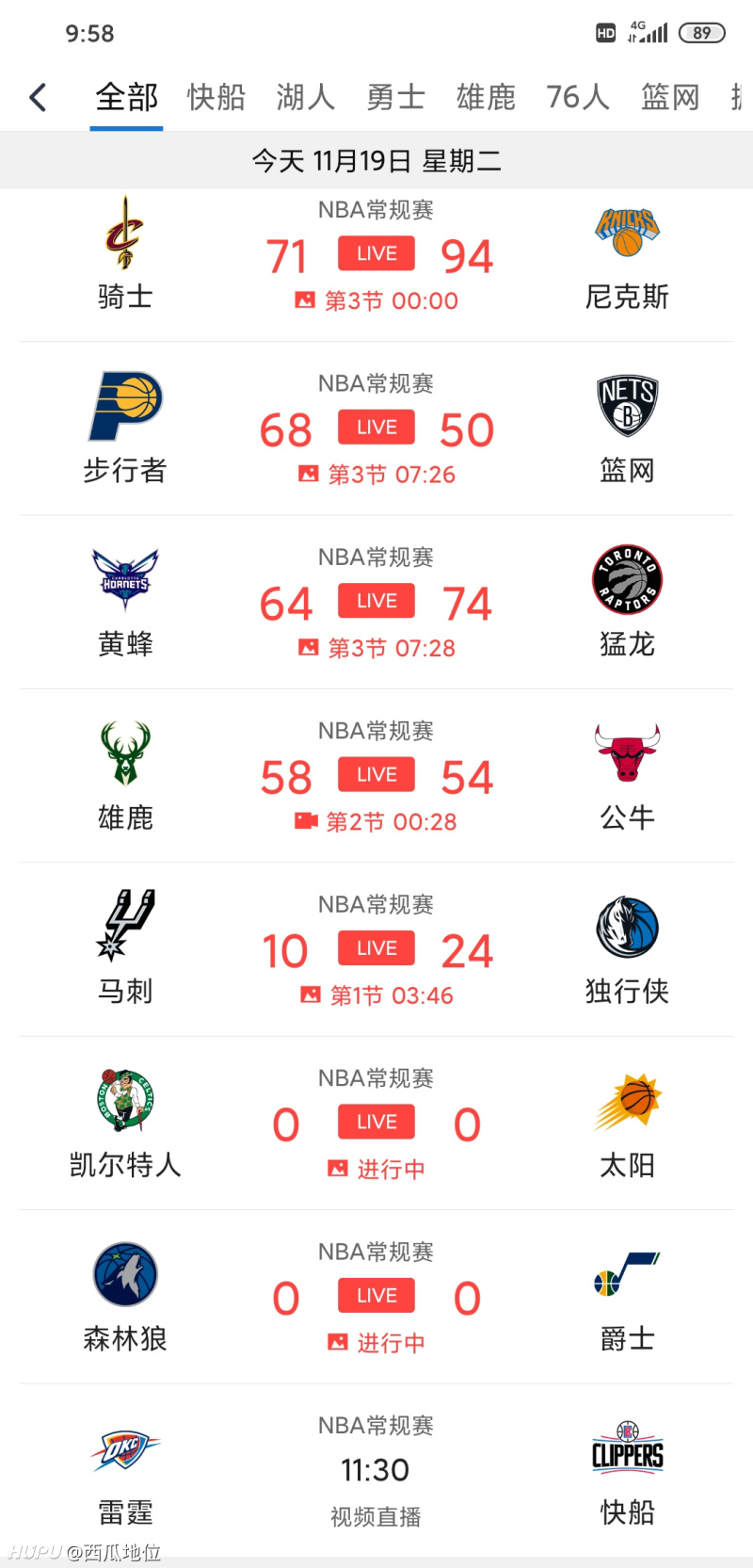Switch to the 勇士 tab

click(396, 97)
